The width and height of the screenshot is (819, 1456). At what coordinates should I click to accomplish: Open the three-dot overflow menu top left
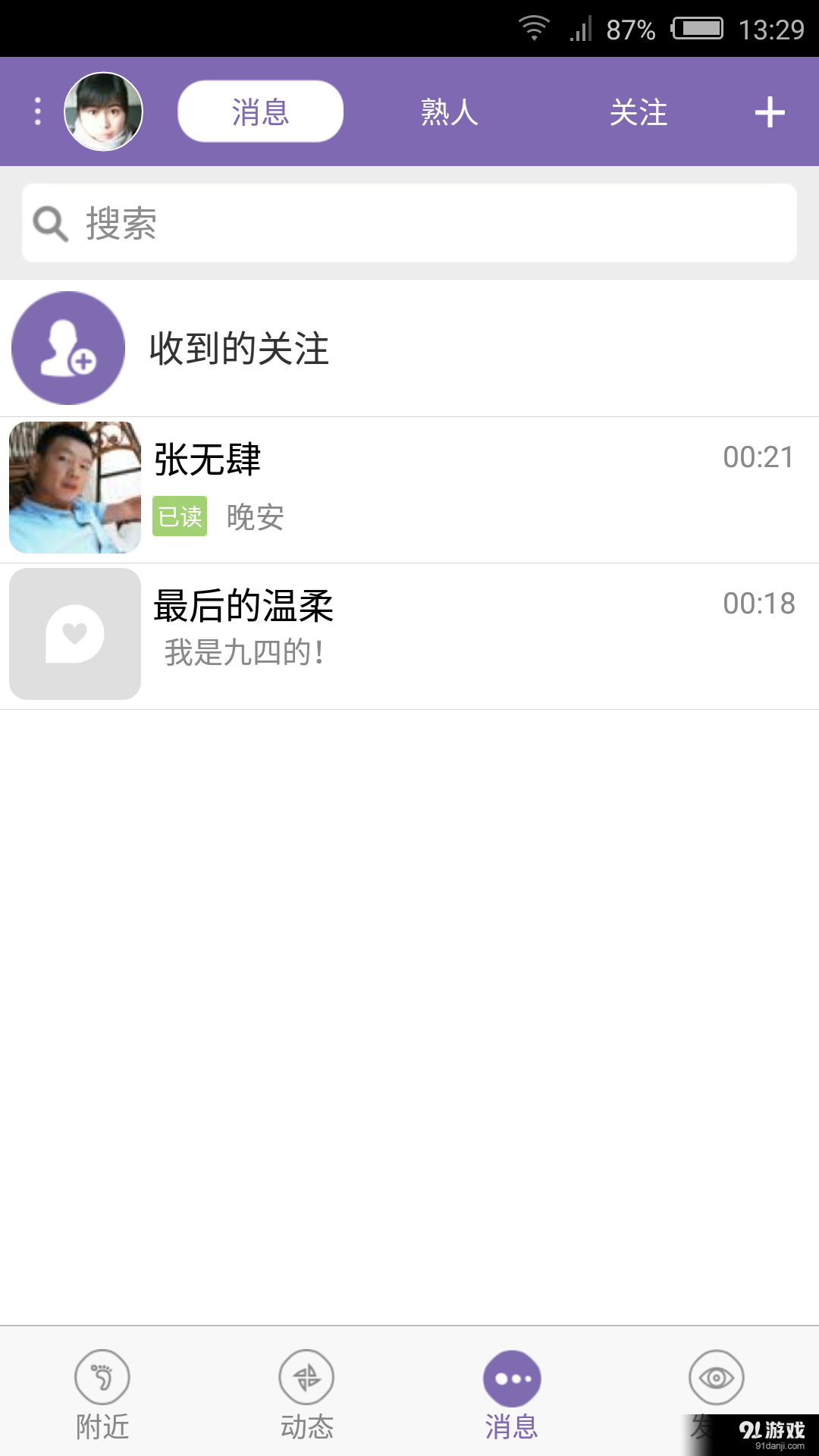pyautogui.click(x=36, y=110)
